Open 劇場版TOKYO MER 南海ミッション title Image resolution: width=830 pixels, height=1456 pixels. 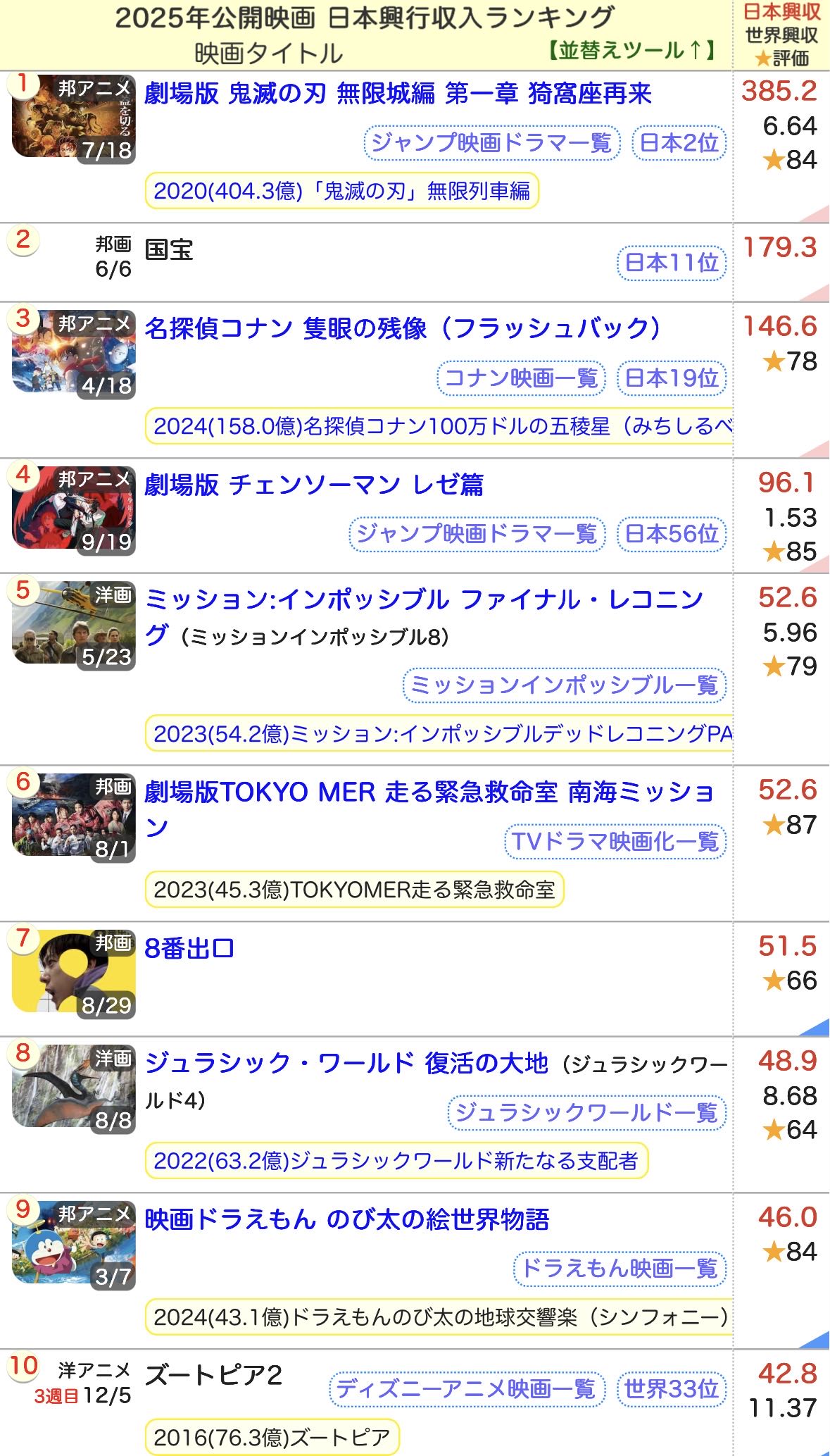428,792
